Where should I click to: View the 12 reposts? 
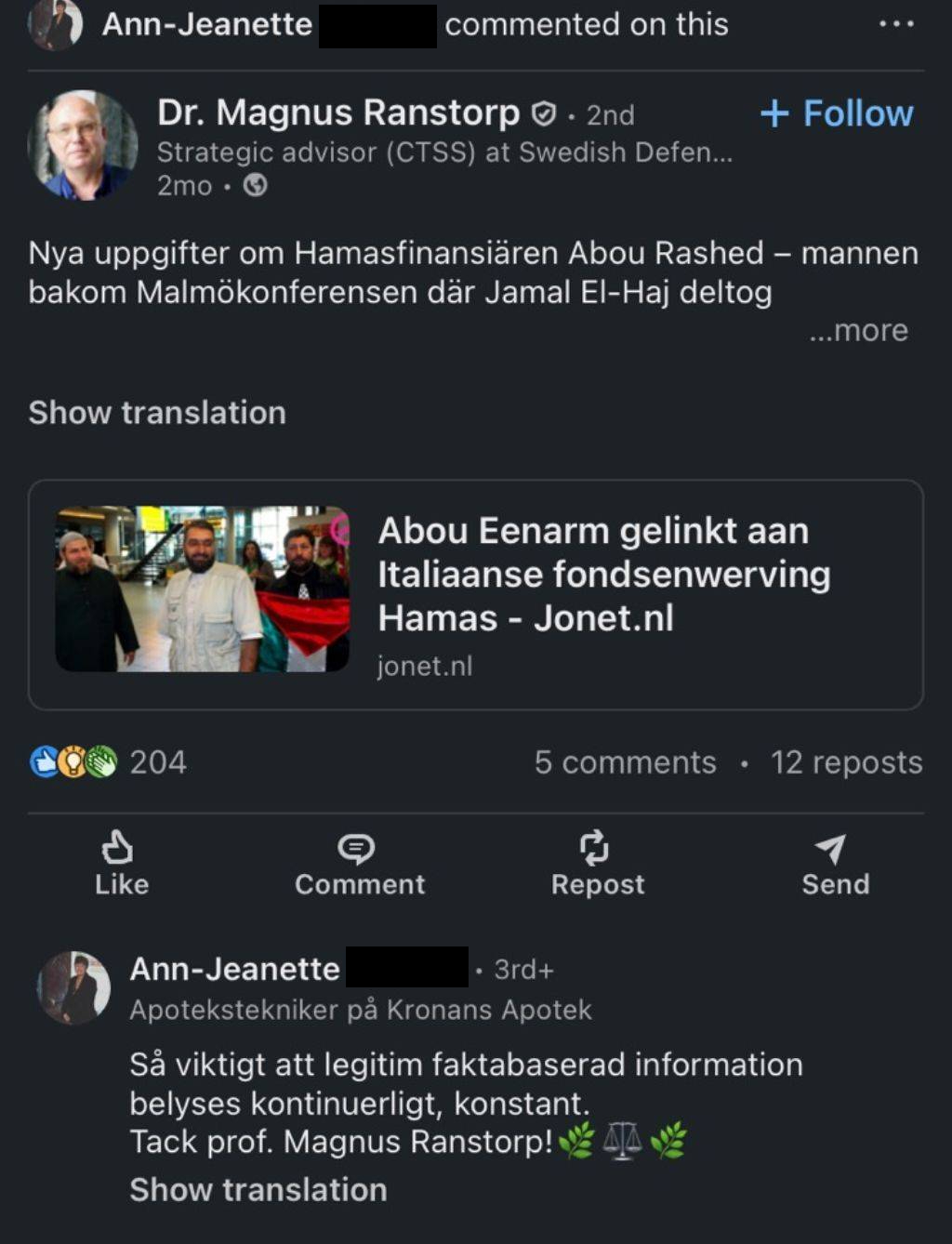(x=845, y=762)
